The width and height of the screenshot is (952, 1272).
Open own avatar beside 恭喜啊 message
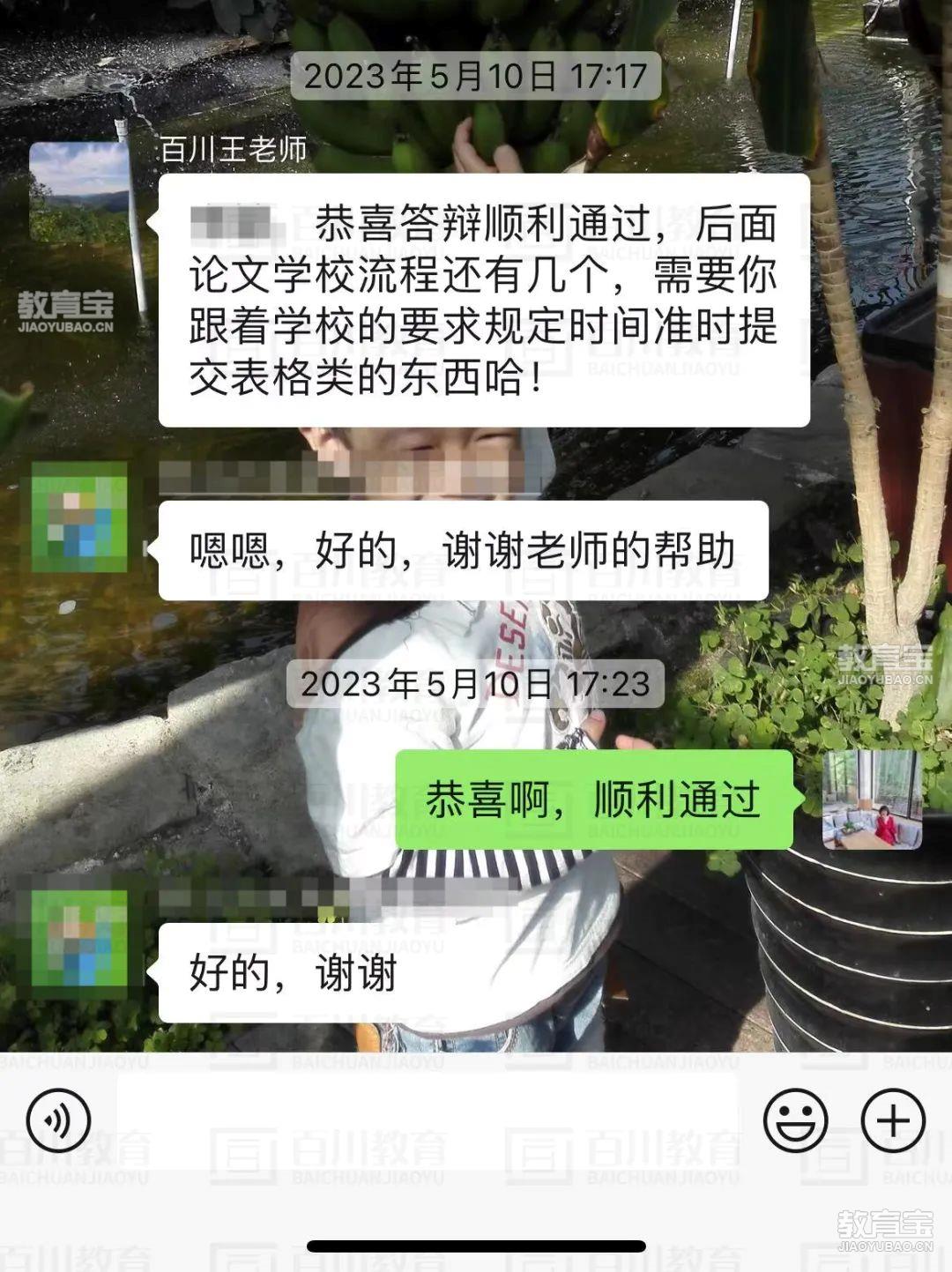[872, 800]
